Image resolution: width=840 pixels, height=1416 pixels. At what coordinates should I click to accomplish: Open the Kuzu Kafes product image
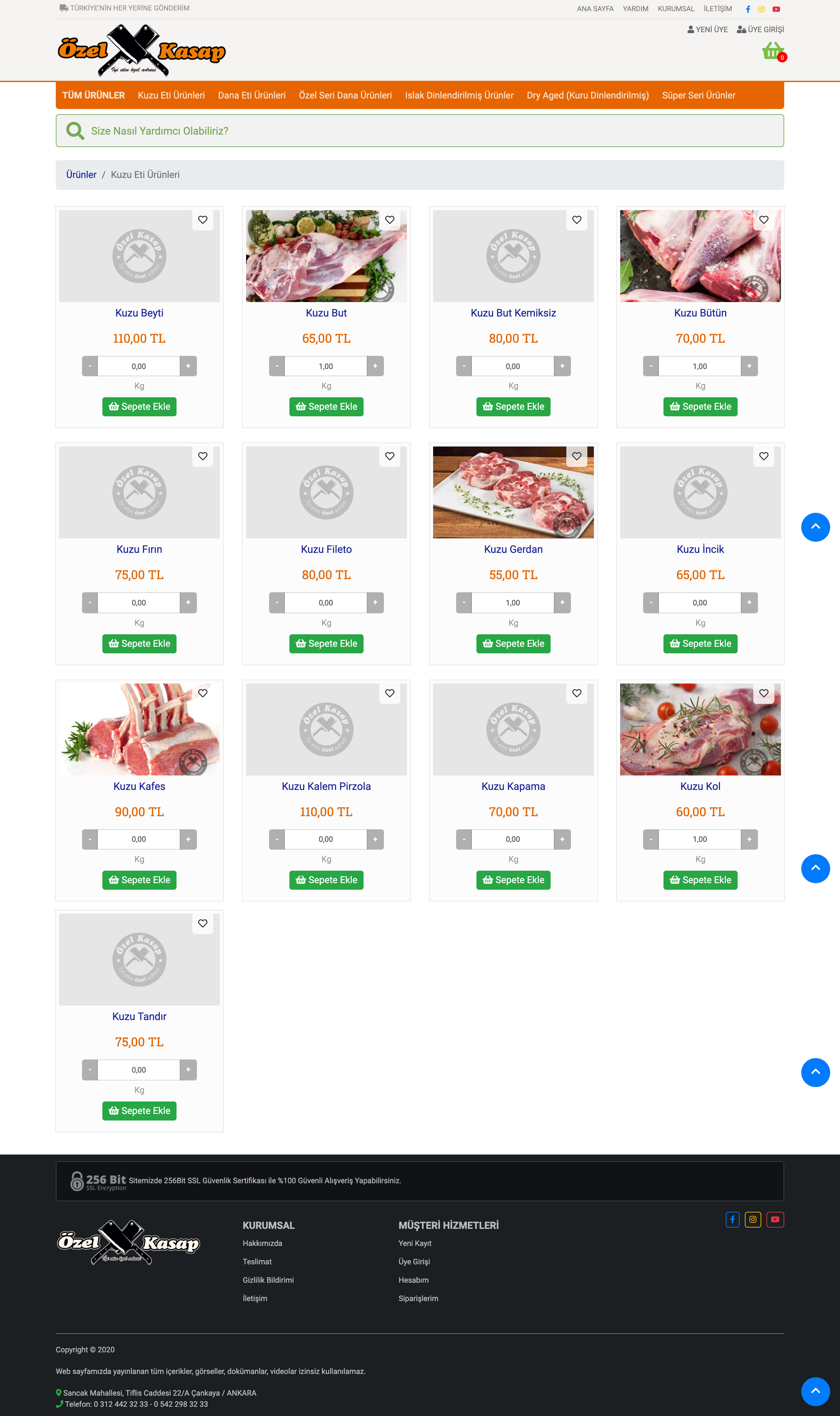(x=139, y=729)
